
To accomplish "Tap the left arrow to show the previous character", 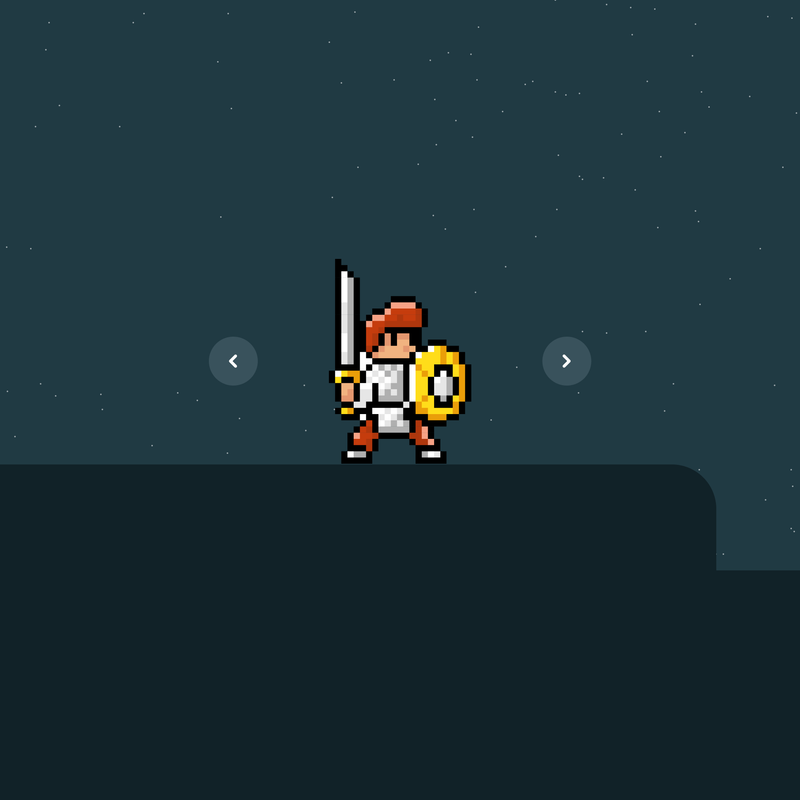I will (x=233, y=361).
